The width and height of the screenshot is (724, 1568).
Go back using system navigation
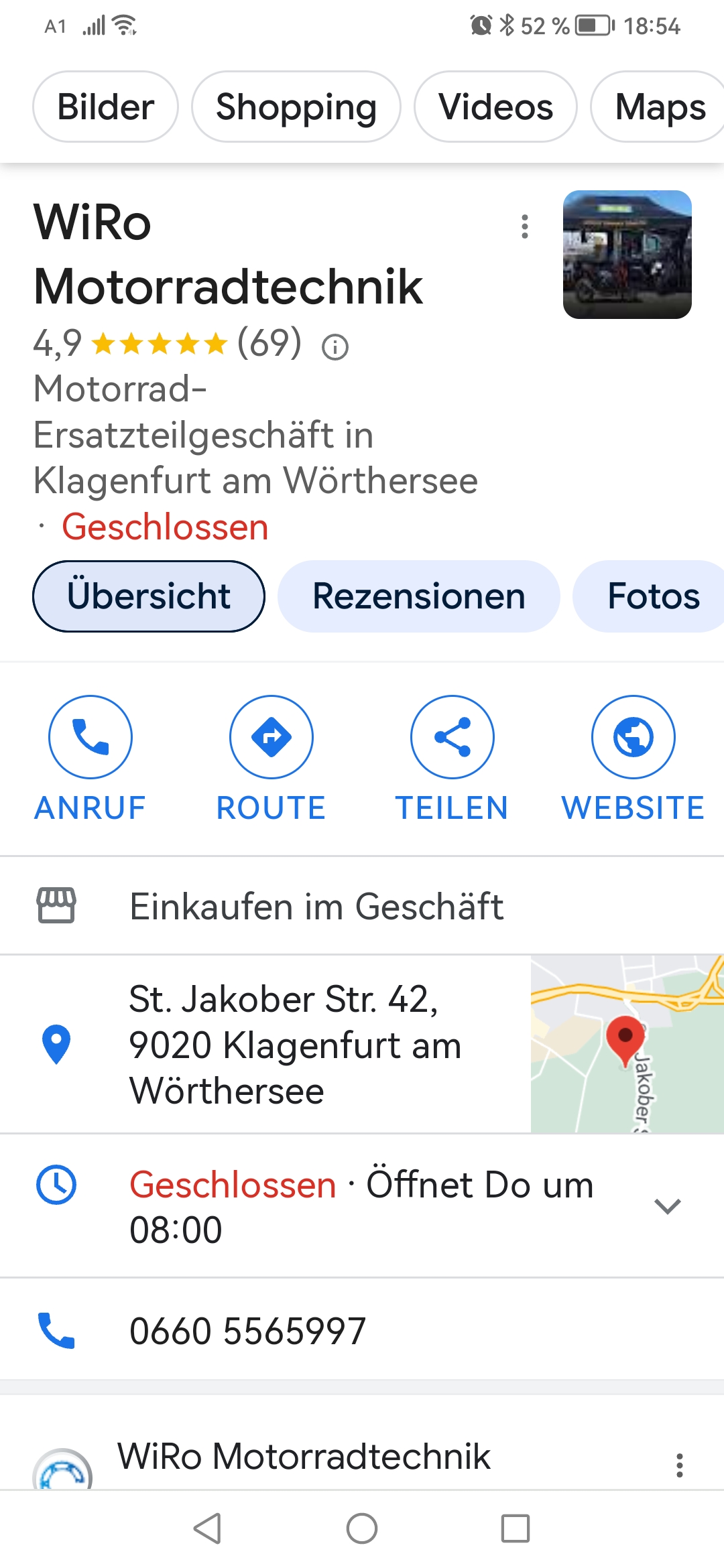point(208,1528)
